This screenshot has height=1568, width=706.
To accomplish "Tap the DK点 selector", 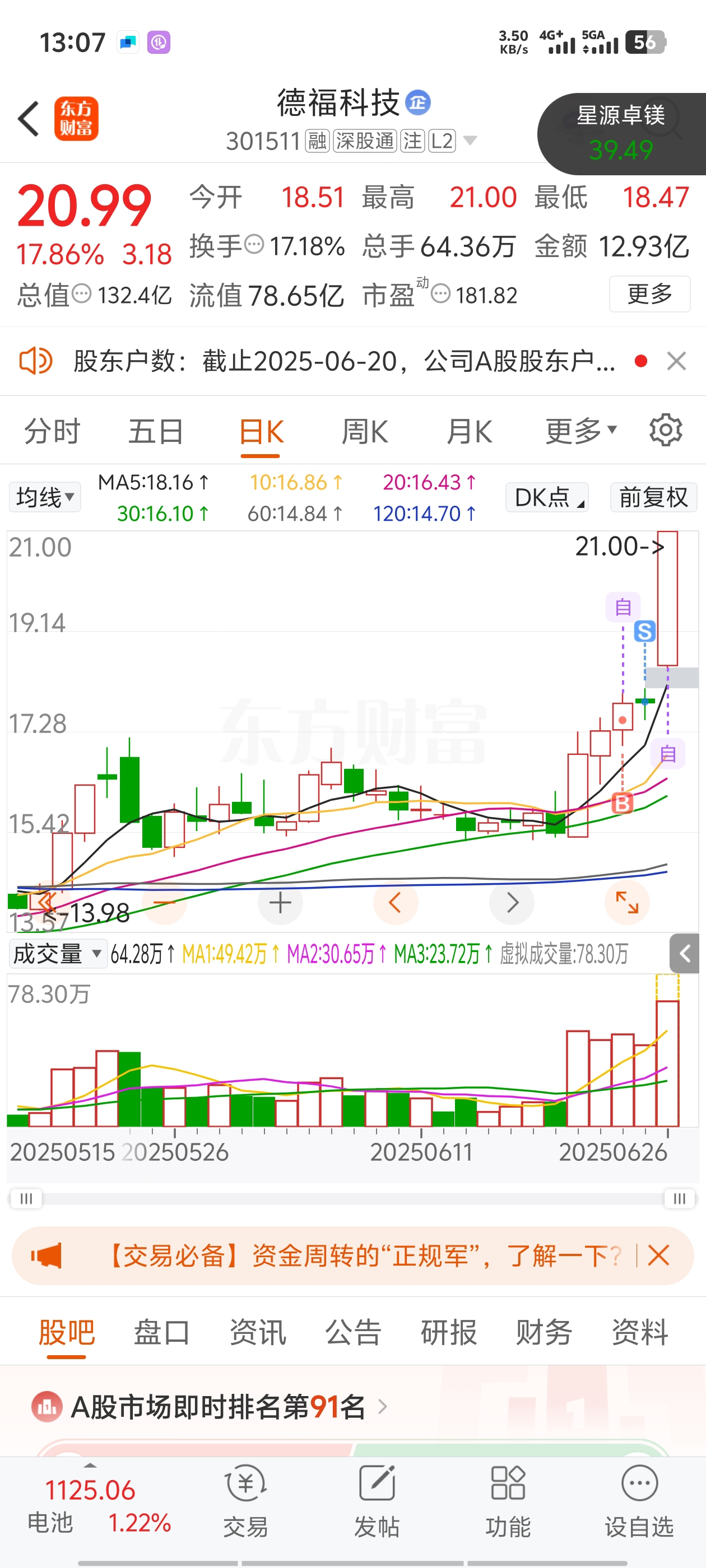I will [547, 497].
